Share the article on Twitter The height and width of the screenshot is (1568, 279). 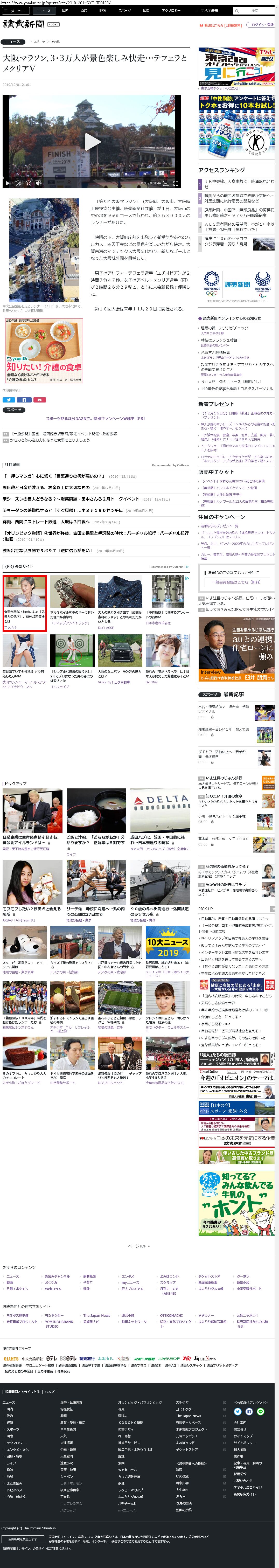[9, 400]
